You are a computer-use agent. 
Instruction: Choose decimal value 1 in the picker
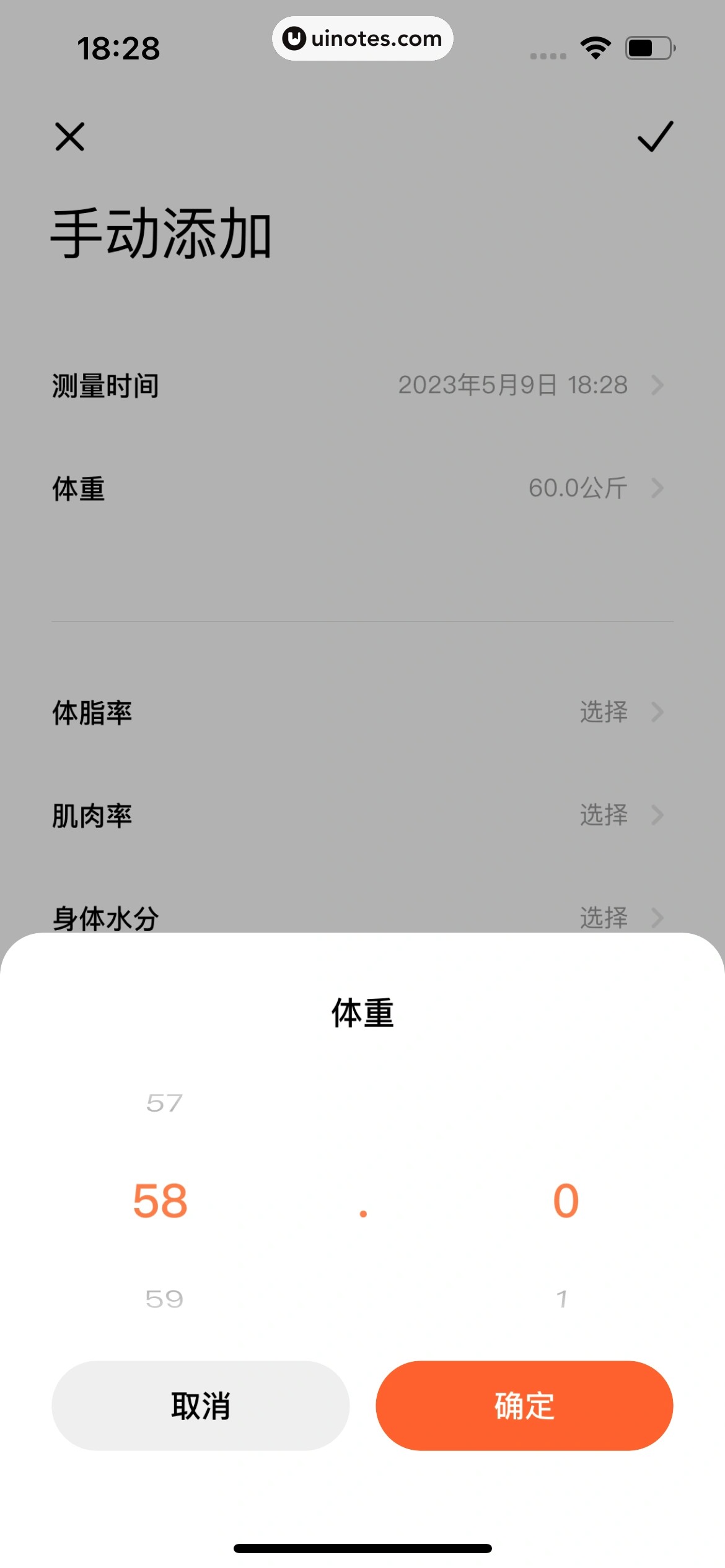click(562, 1299)
